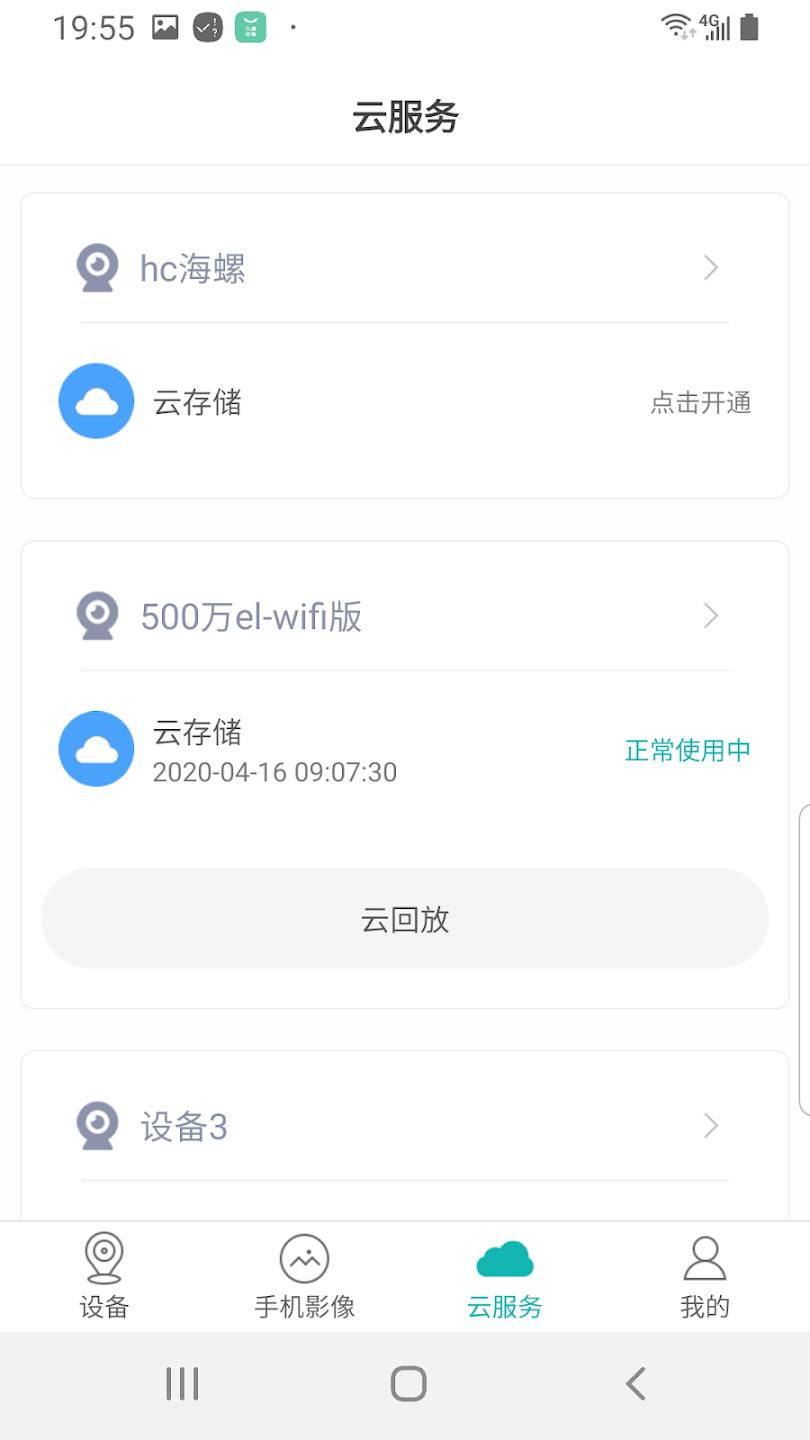Tap the back arrow in navigation bar

[634, 1384]
